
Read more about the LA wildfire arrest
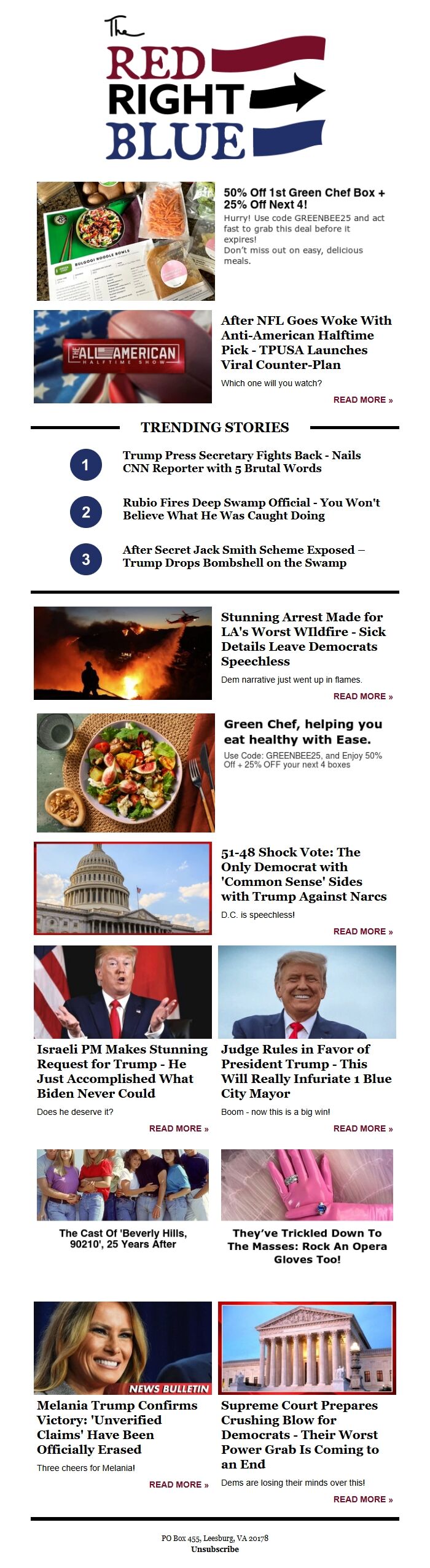(362, 696)
